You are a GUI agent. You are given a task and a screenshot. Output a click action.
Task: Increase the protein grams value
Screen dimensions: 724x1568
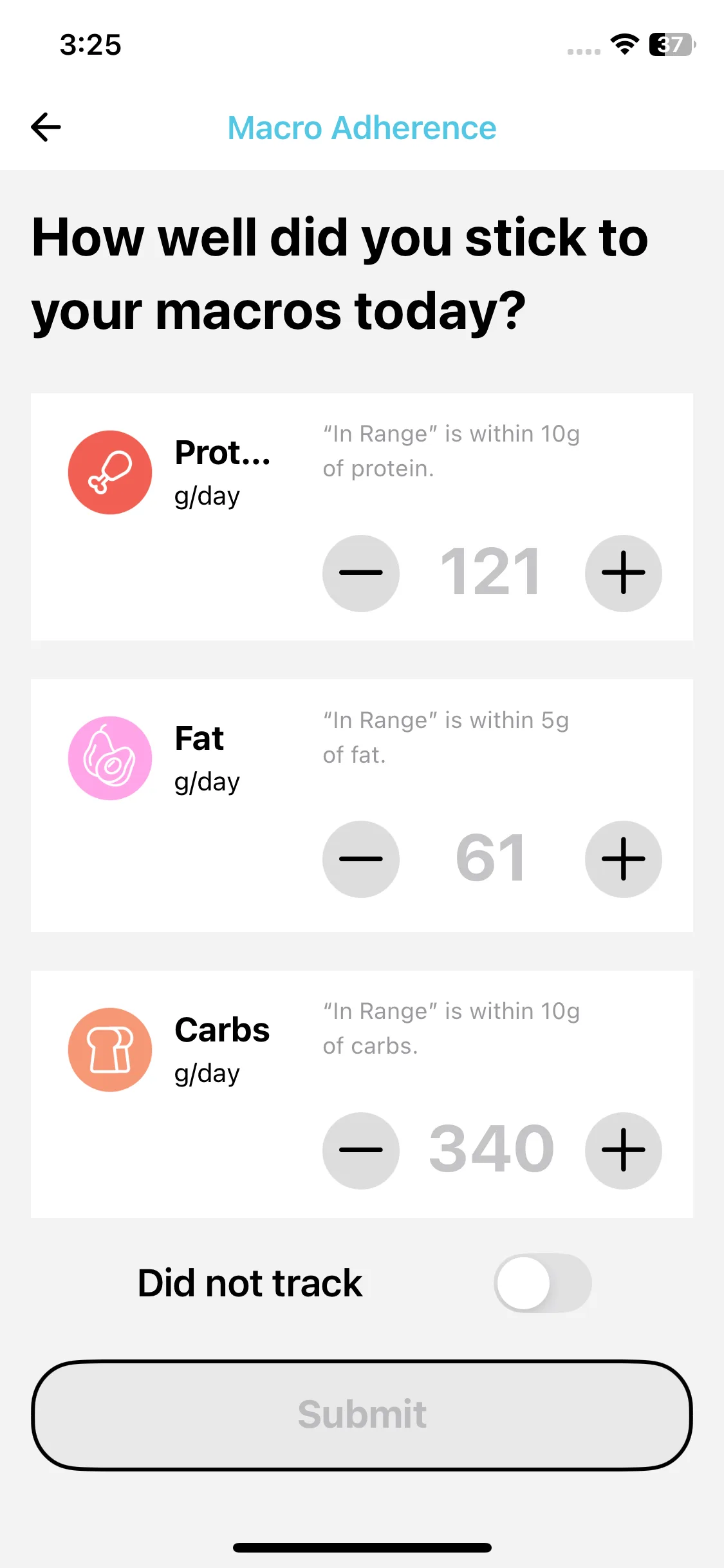pos(623,573)
